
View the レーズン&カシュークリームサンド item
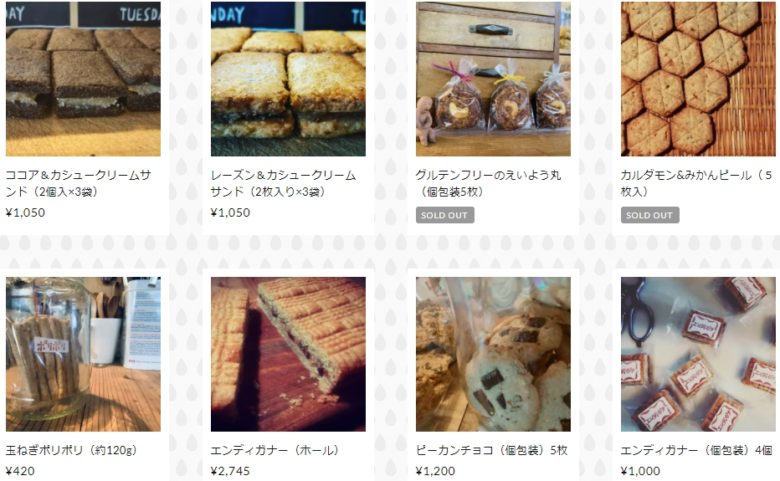coord(288,80)
